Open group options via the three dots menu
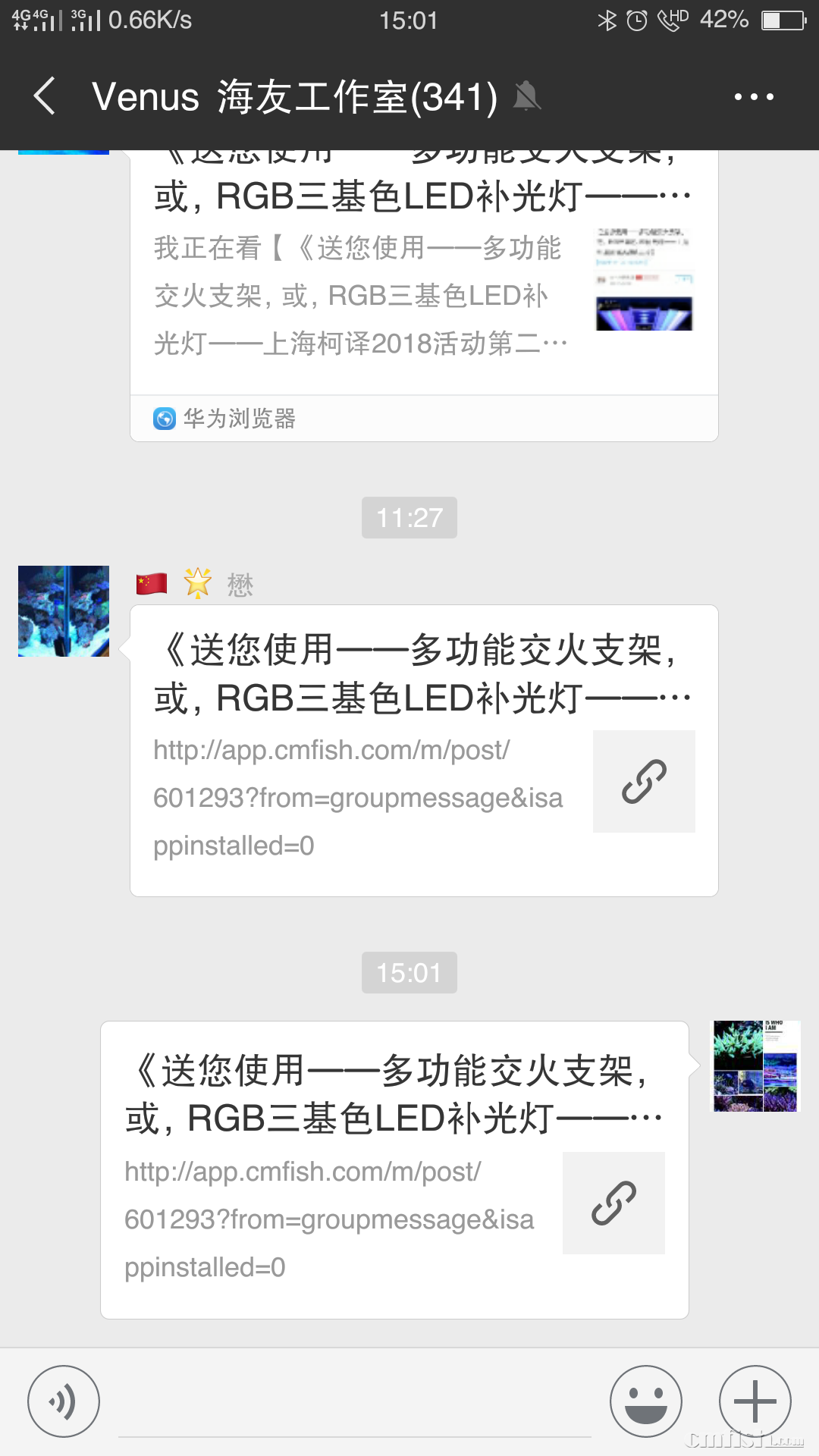This screenshot has height=1456, width=819. coord(754,96)
